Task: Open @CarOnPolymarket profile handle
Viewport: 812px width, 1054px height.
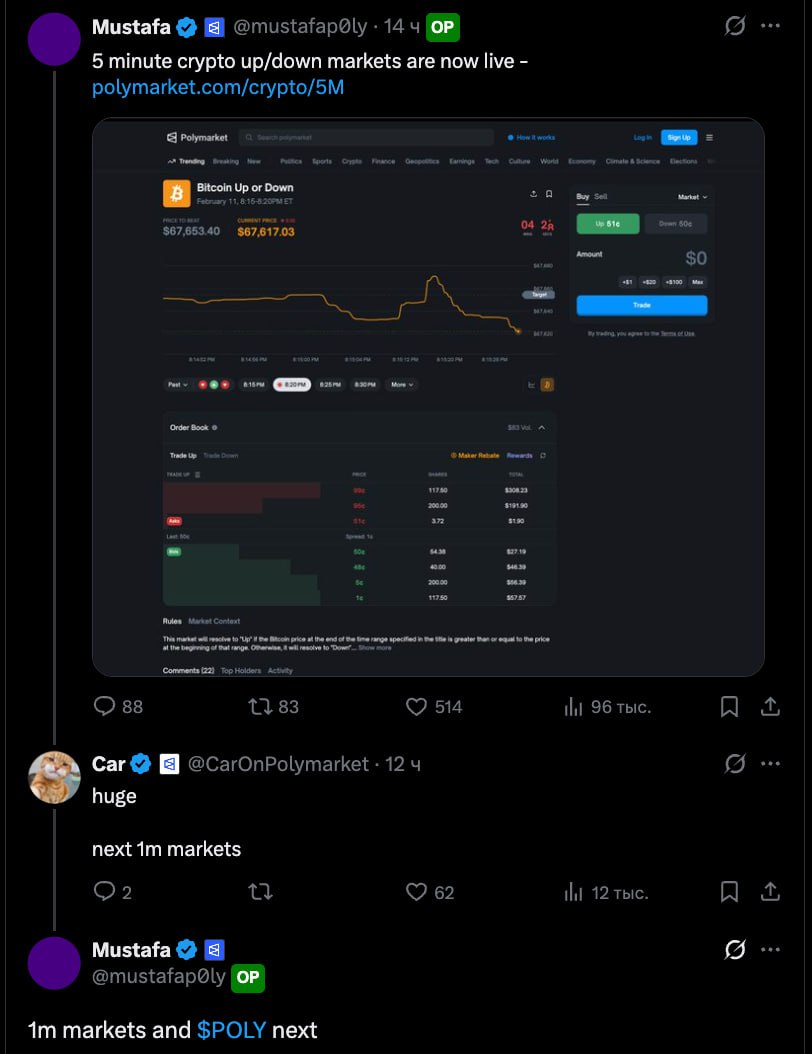Action: tap(278, 764)
